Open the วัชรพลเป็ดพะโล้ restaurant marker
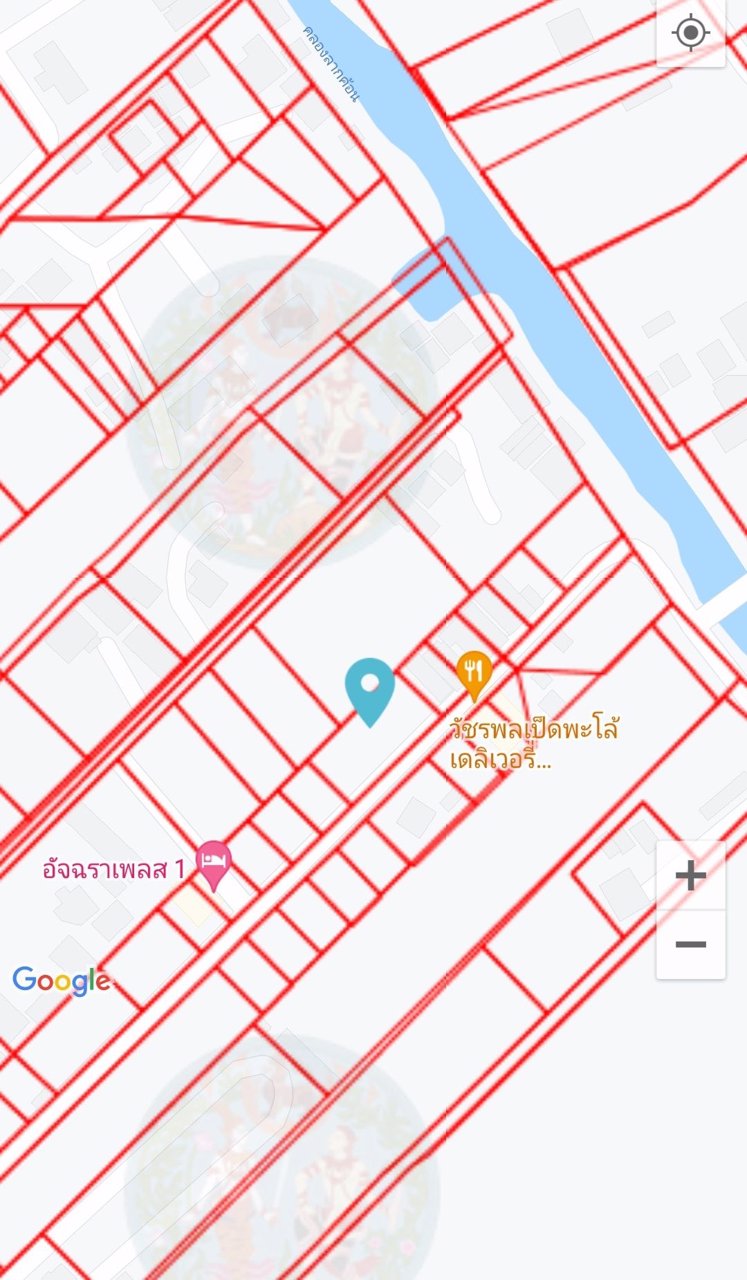Screen dimensions: 747x1280 (x=474, y=673)
